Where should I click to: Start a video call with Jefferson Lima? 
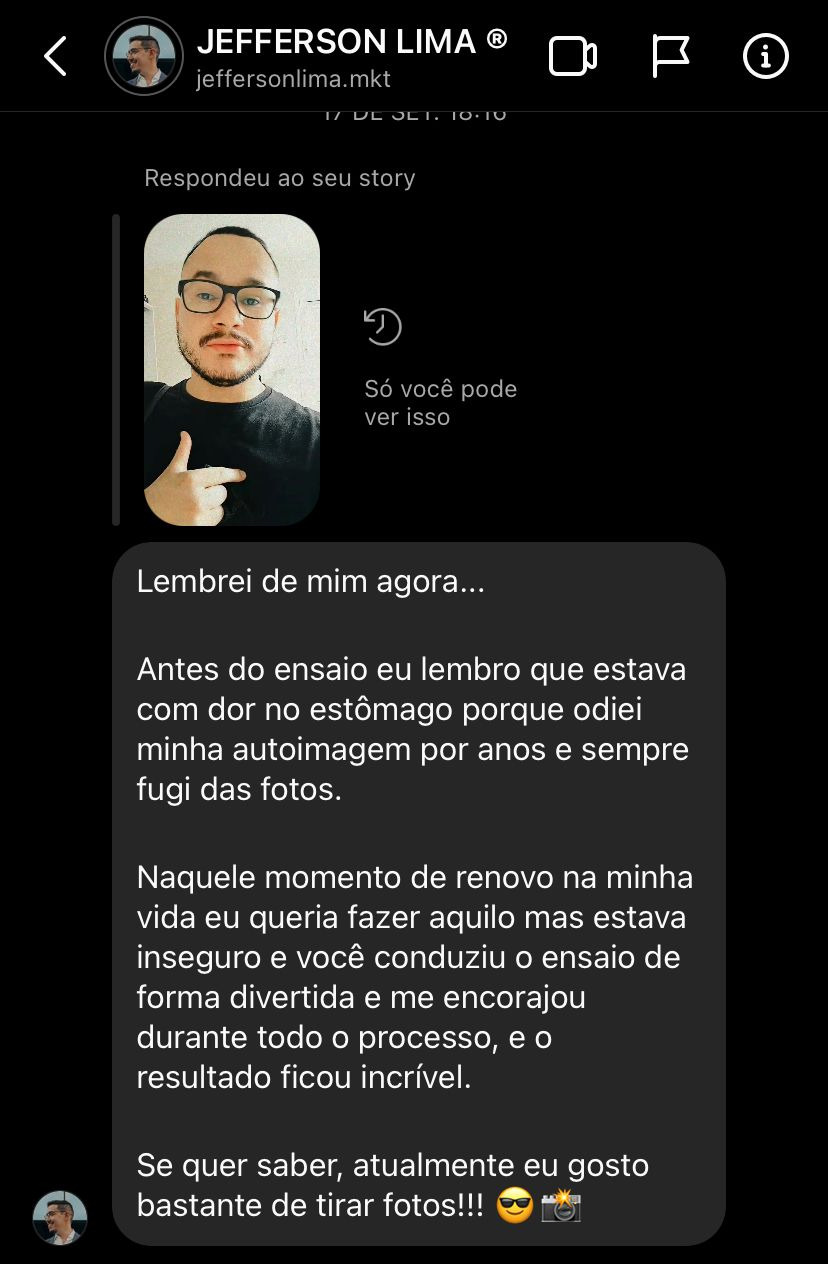pos(573,56)
